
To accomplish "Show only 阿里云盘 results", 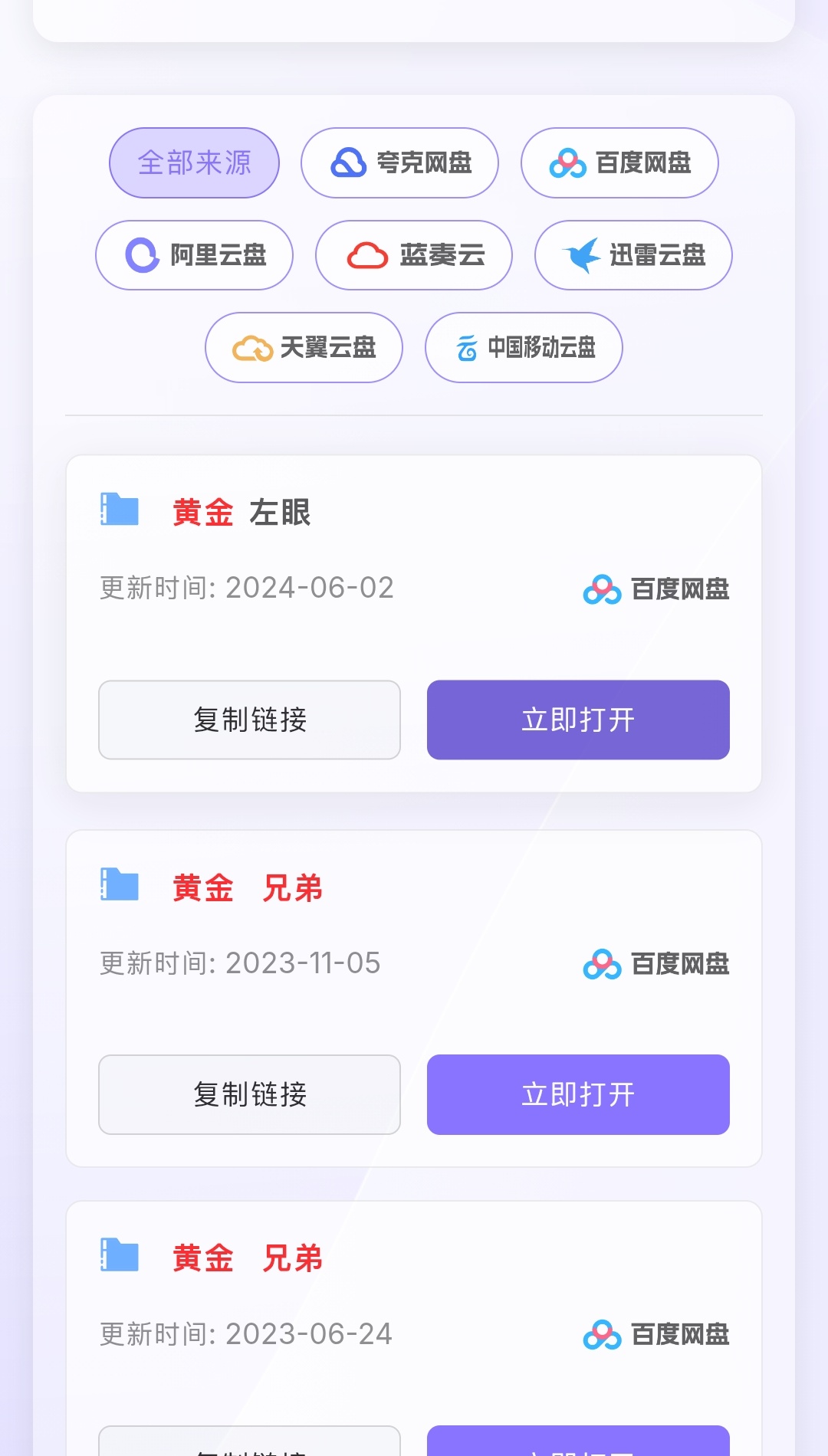I will point(194,255).
